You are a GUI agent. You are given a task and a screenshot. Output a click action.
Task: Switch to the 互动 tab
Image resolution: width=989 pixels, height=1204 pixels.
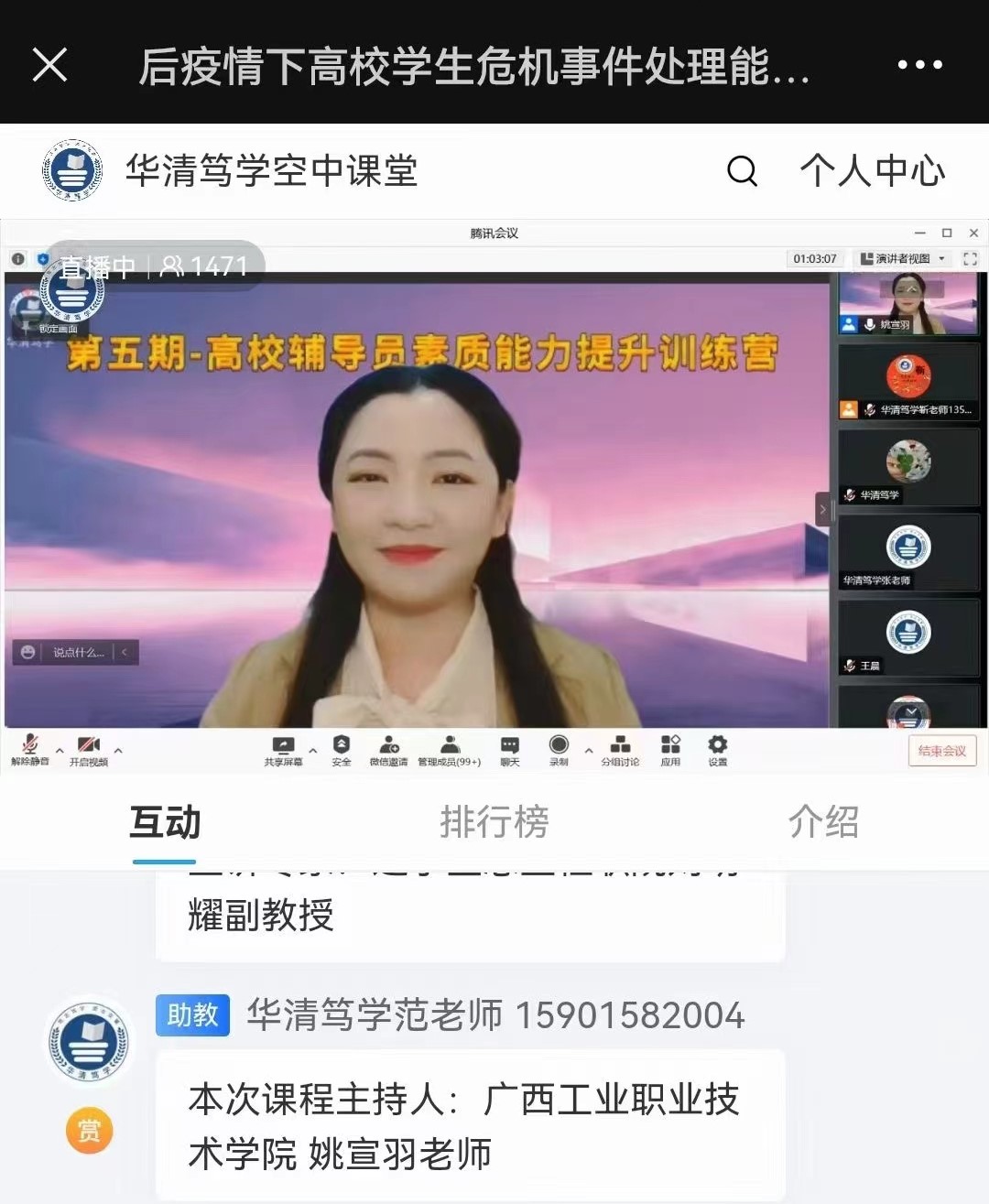click(x=165, y=822)
